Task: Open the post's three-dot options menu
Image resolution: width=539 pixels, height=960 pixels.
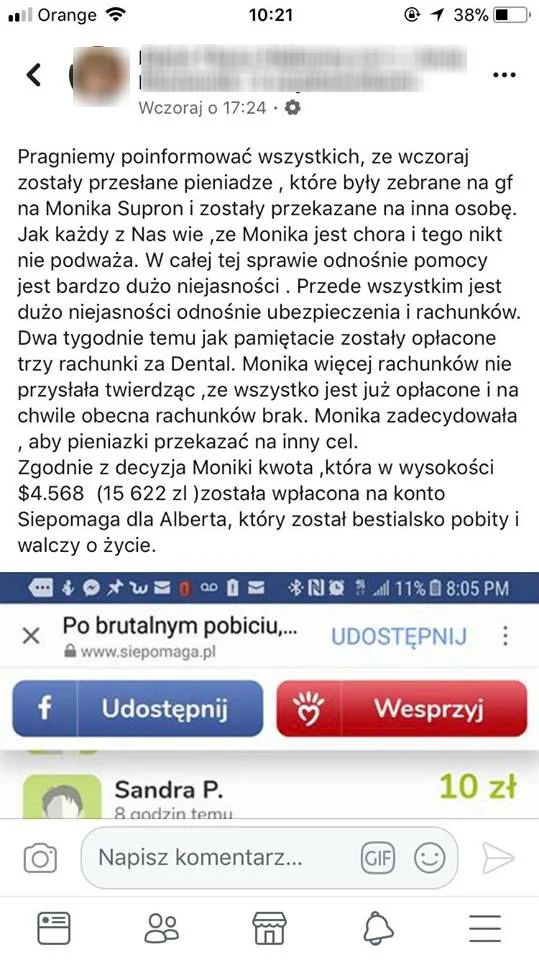Action: (503, 75)
